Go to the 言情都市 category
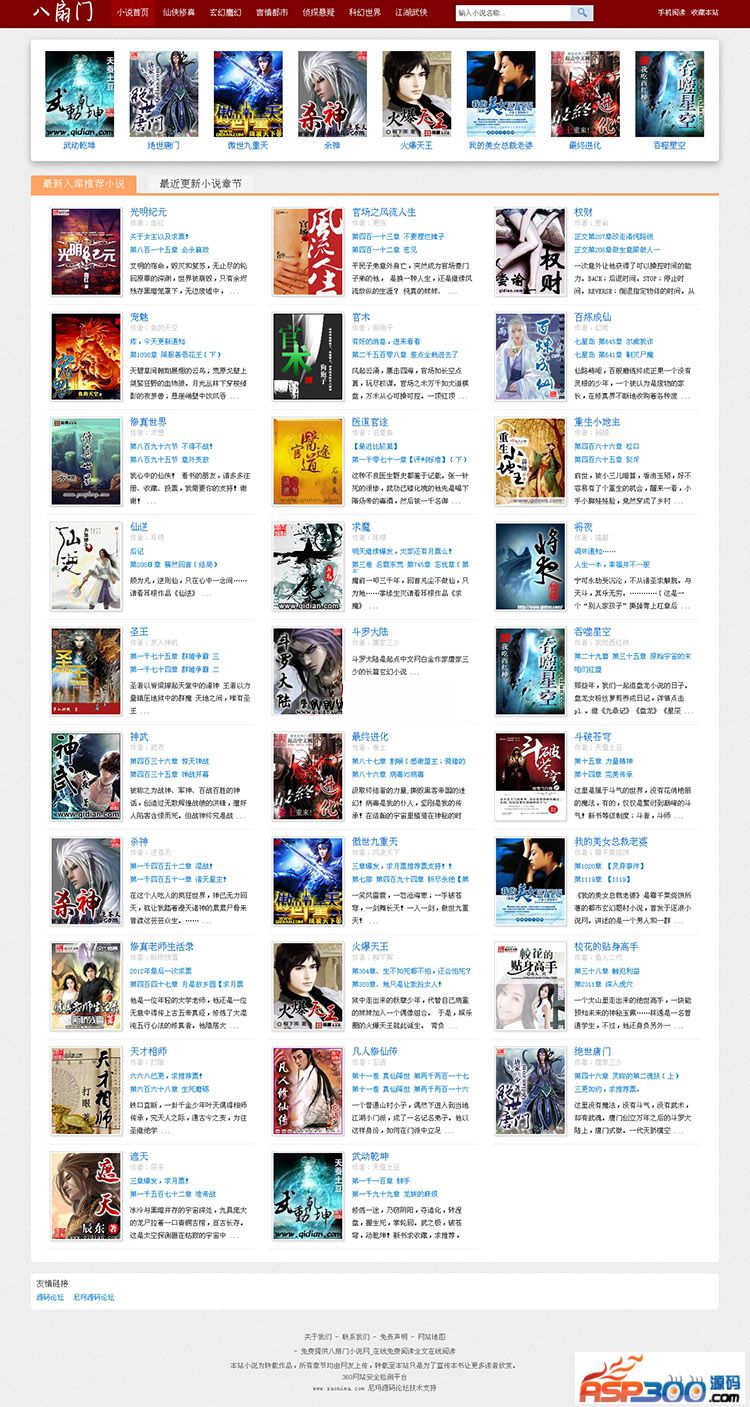Image resolution: width=750 pixels, height=1407 pixels. click(271, 13)
